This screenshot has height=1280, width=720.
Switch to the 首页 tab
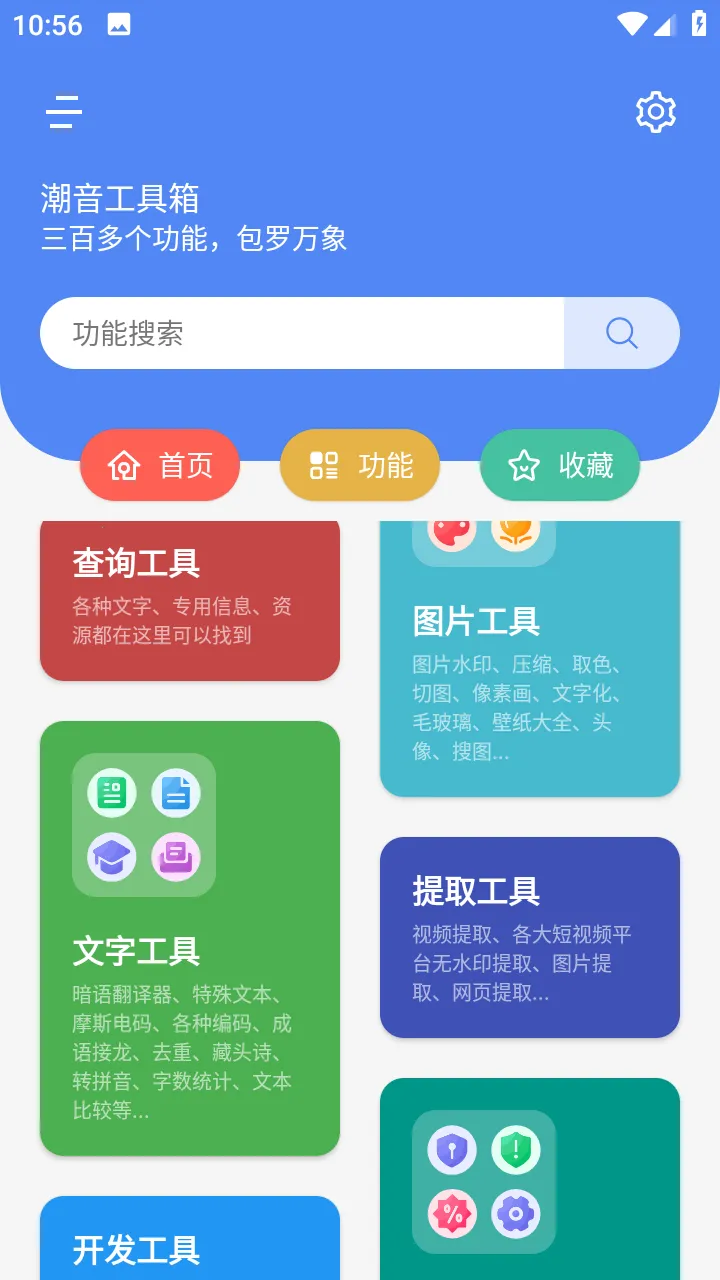(x=160, y=465)
